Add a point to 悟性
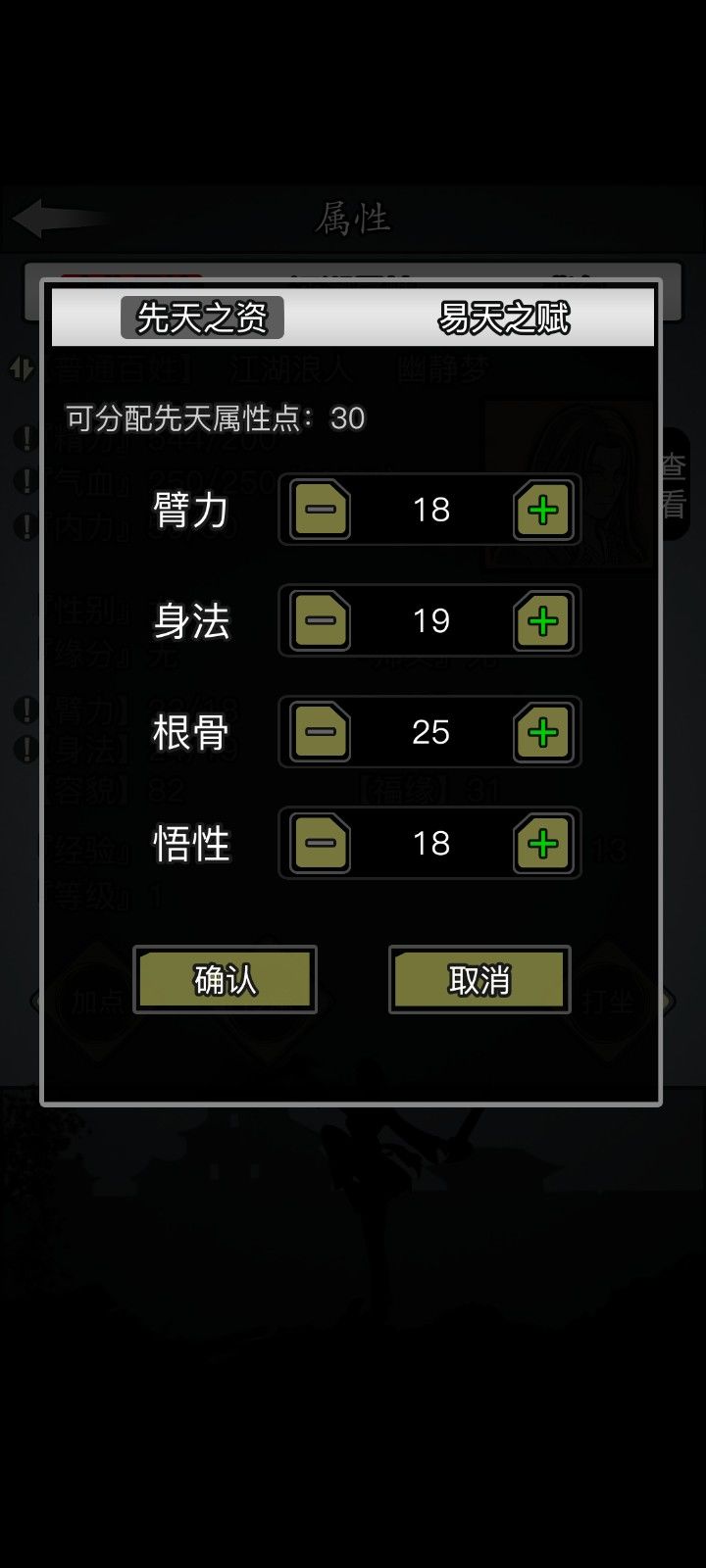This screenshot has height=1568, width=706. click(x=542, y=843)
